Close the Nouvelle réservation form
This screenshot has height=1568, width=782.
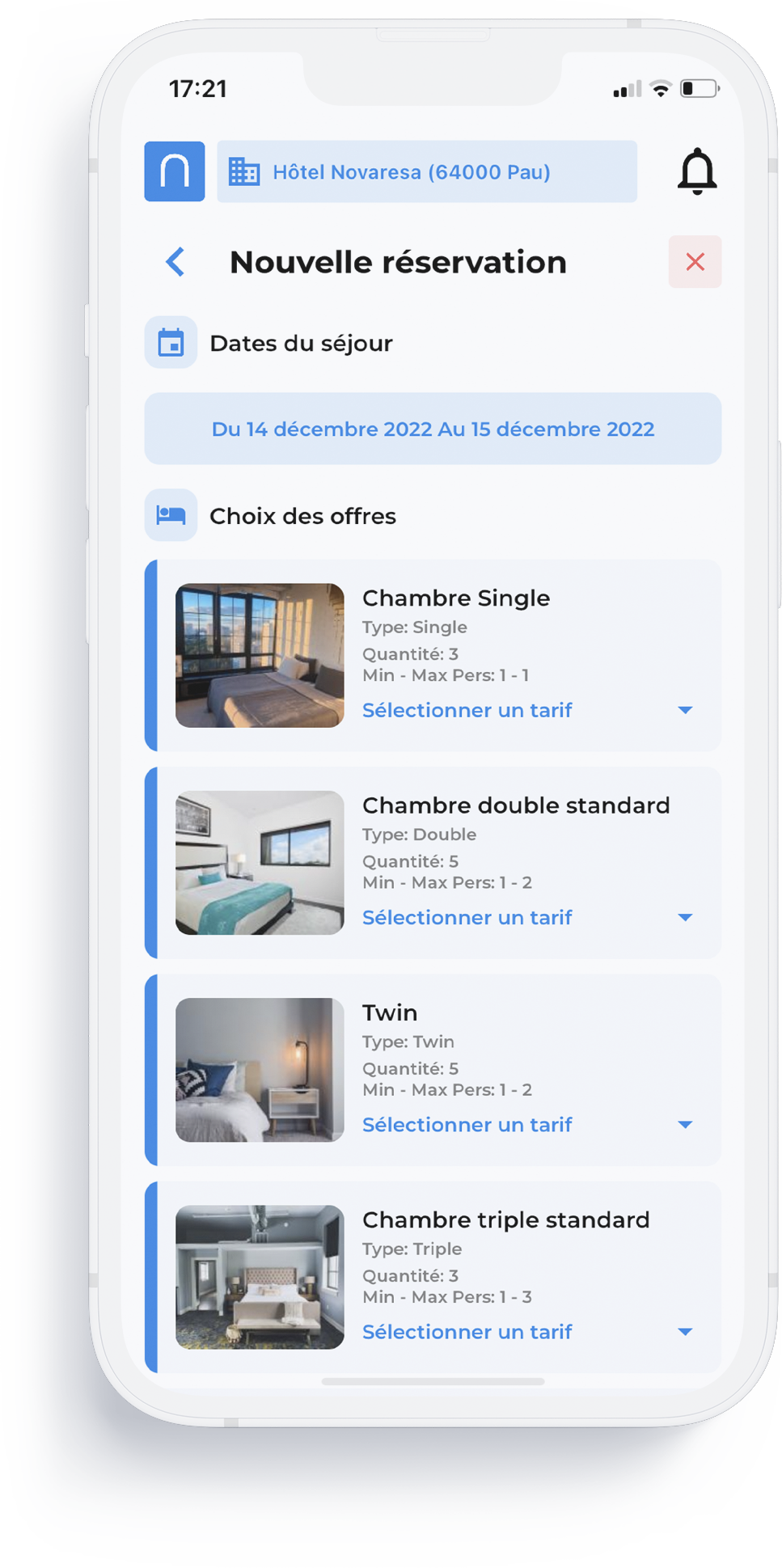tap(695, 262)
